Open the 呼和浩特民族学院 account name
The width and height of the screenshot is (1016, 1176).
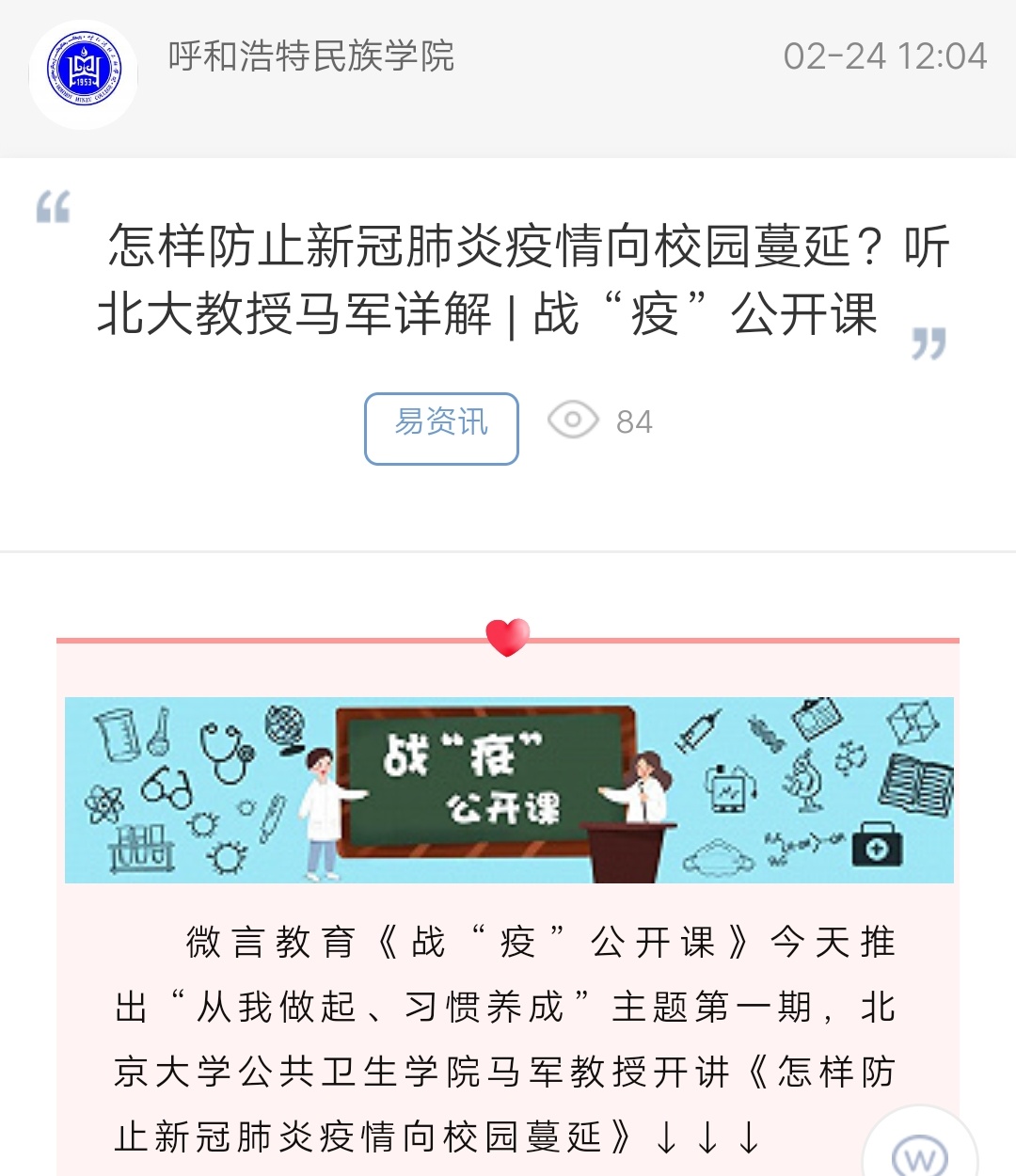click(x=310, y=56)
